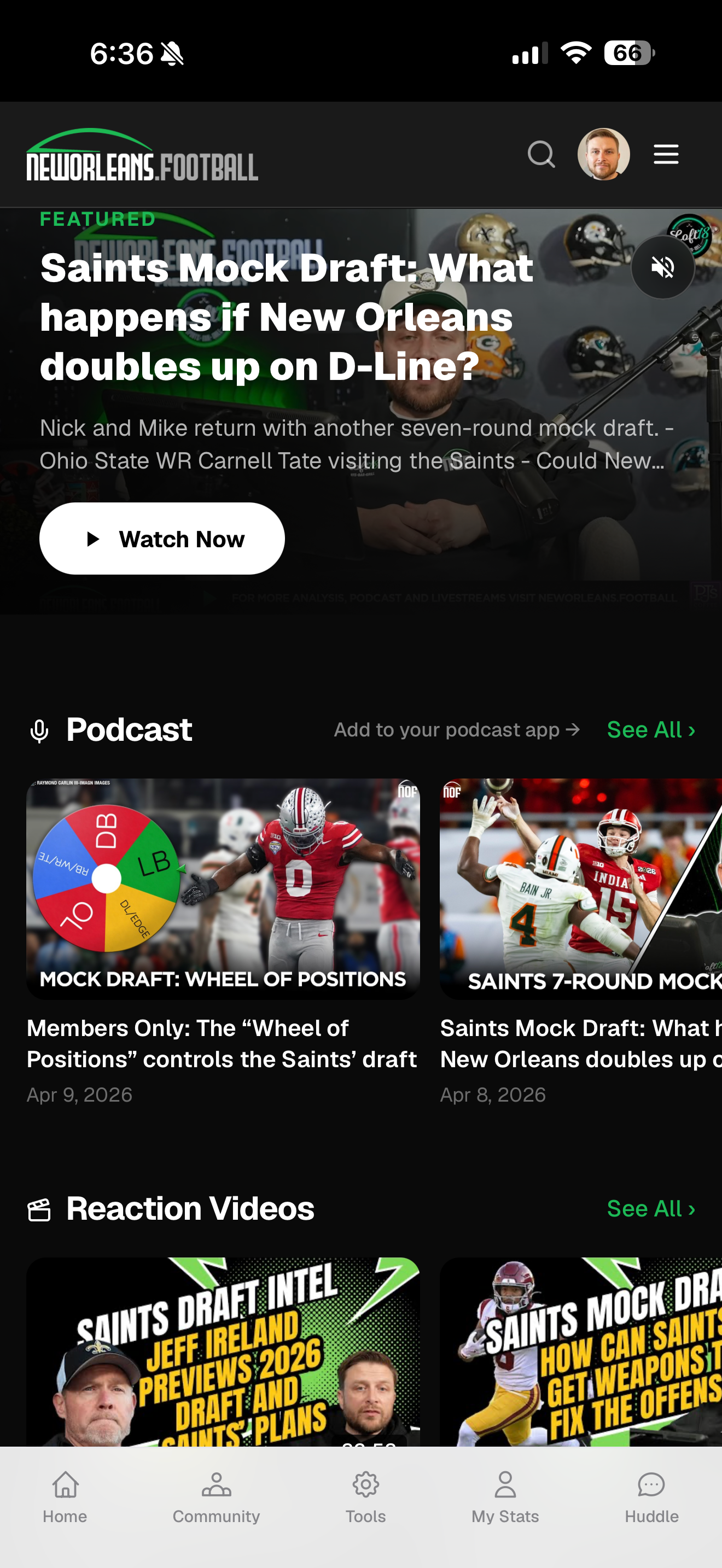Unmute the featured video
This screenshot has height=1568, width=722.
point(663,267)
